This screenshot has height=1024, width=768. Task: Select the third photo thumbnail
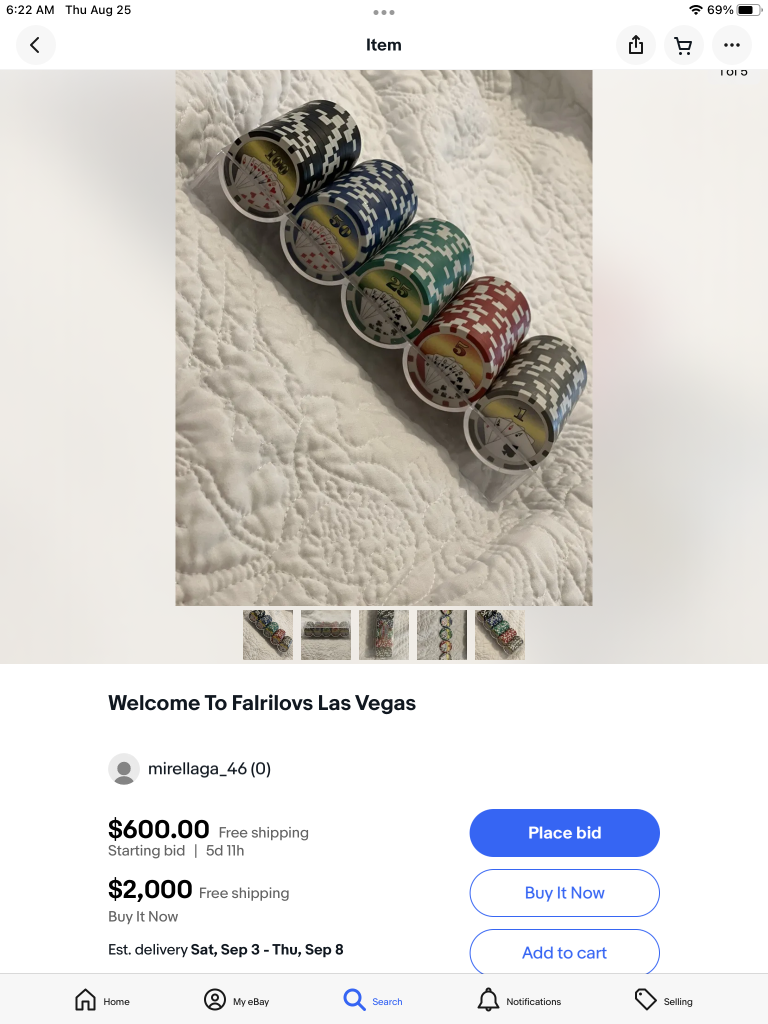(x=384, y=635)
